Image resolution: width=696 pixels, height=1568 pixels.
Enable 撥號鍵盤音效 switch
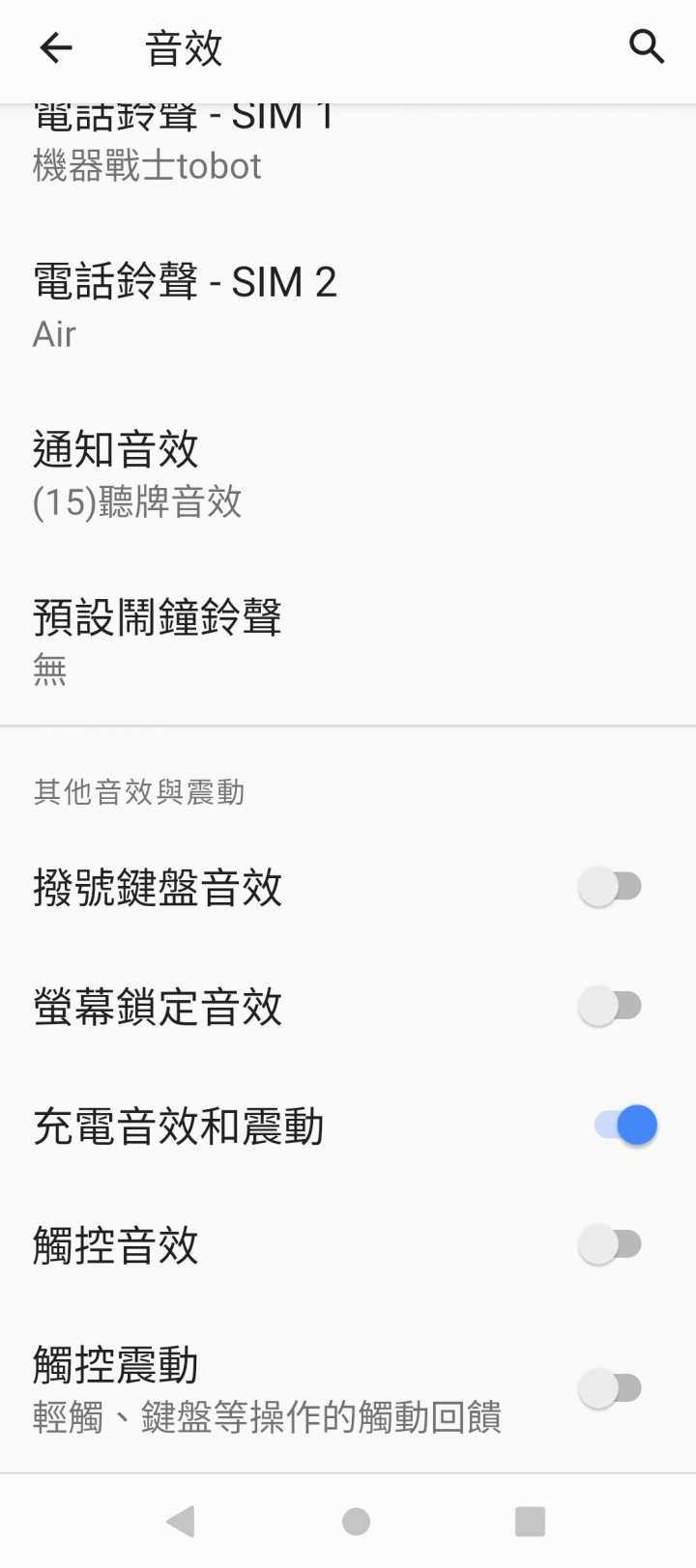(x=611, y=886)
